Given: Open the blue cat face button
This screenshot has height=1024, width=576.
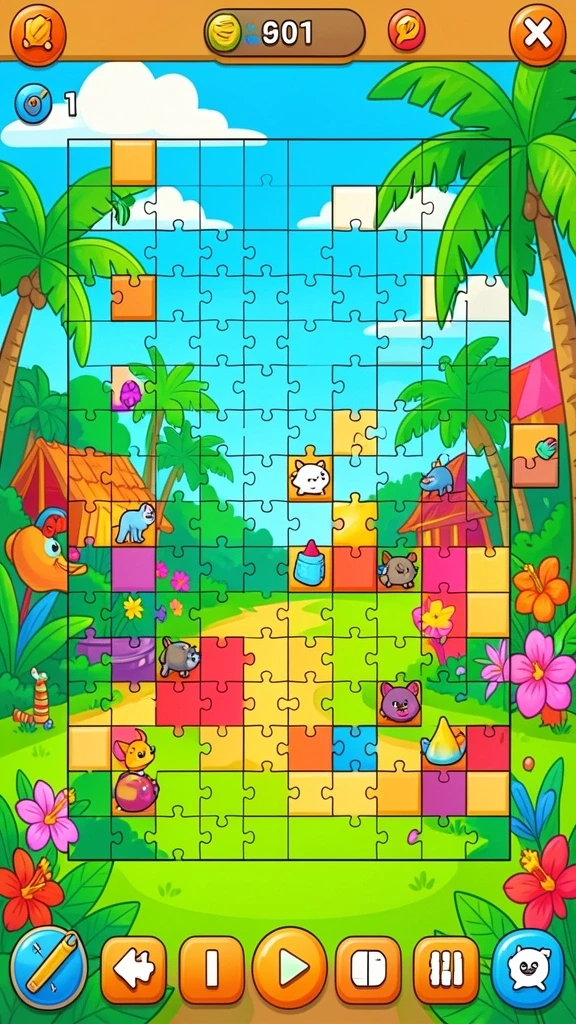Looking at the screenshot, I should coord(528,968).
